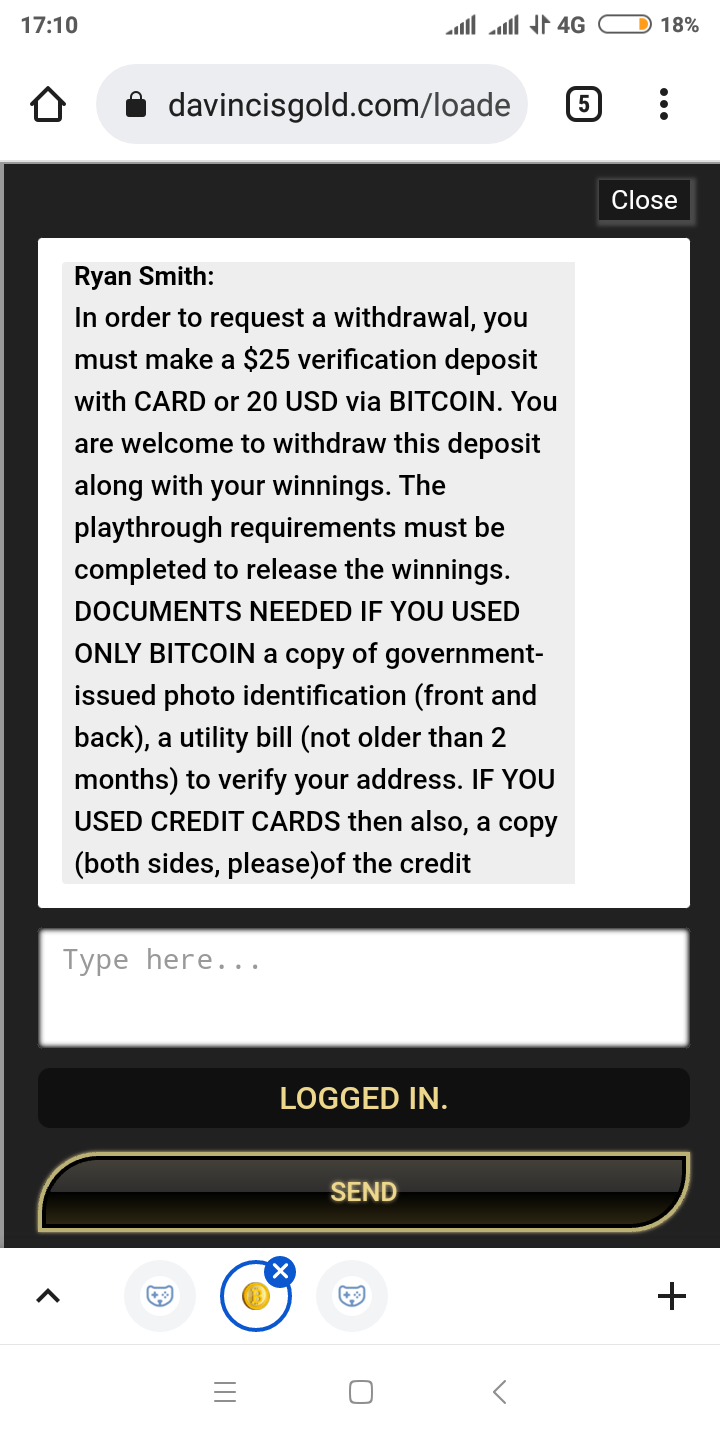Close the bitcoin tab with the X badge
Viewport: 720px width, 1440px height.
[281, 1272]
